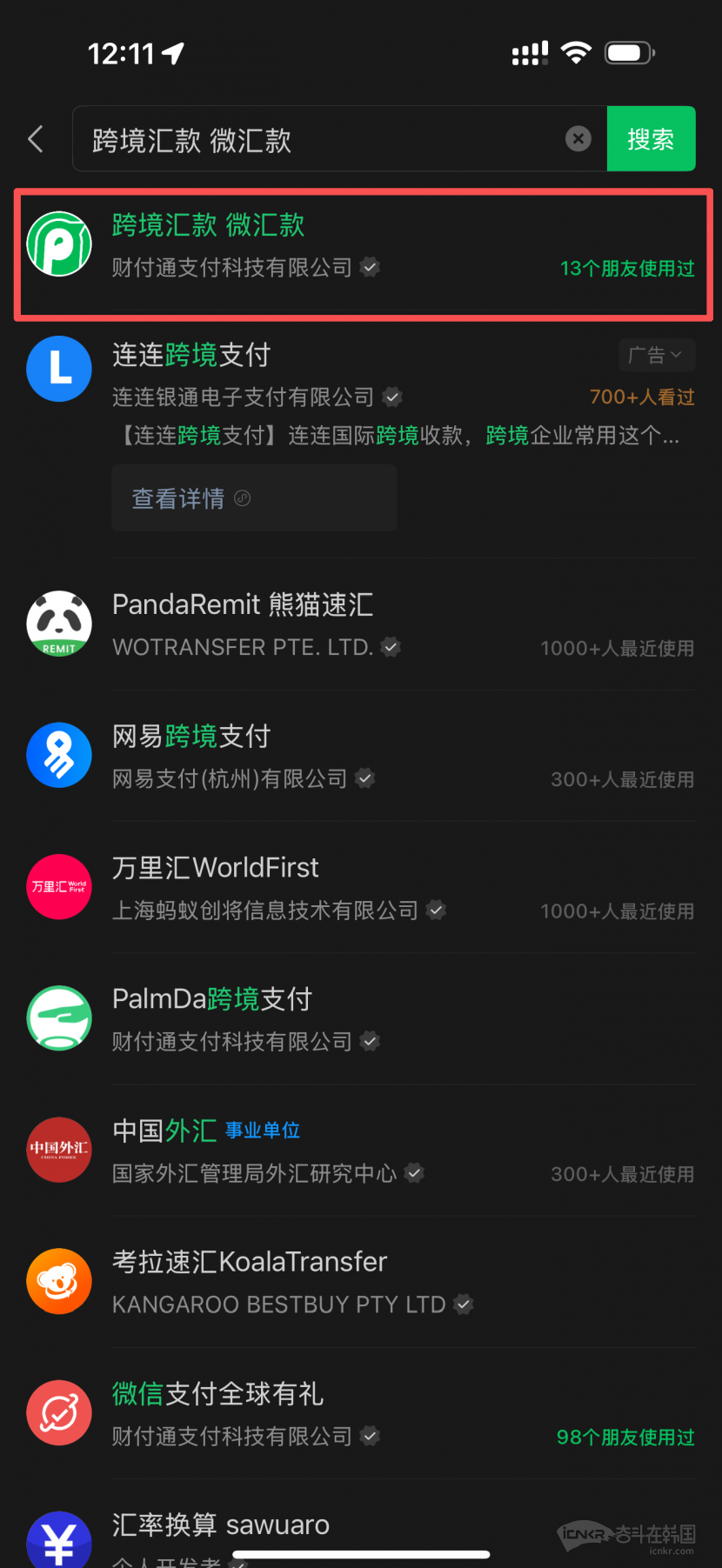Open the highlighted 跨境汇款 微汇款 result
722x1568 pixels.
click(x=361, y=246)
